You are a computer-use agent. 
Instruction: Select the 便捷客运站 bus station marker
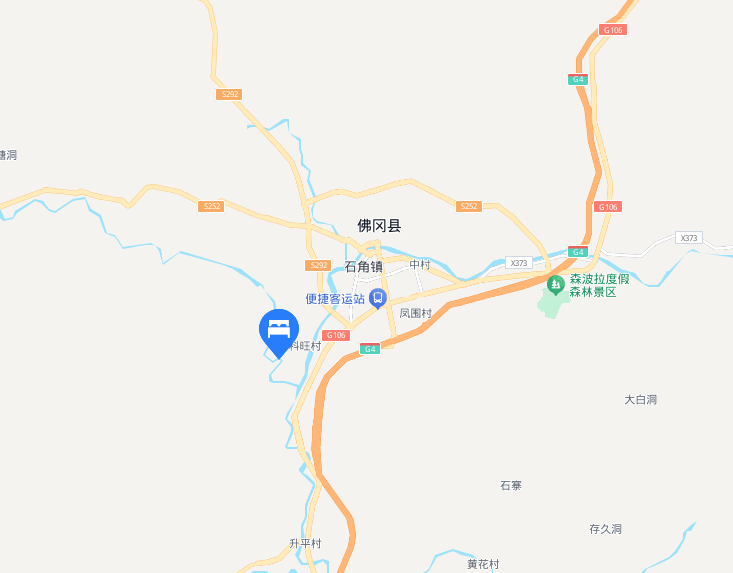tap(377, 297)
